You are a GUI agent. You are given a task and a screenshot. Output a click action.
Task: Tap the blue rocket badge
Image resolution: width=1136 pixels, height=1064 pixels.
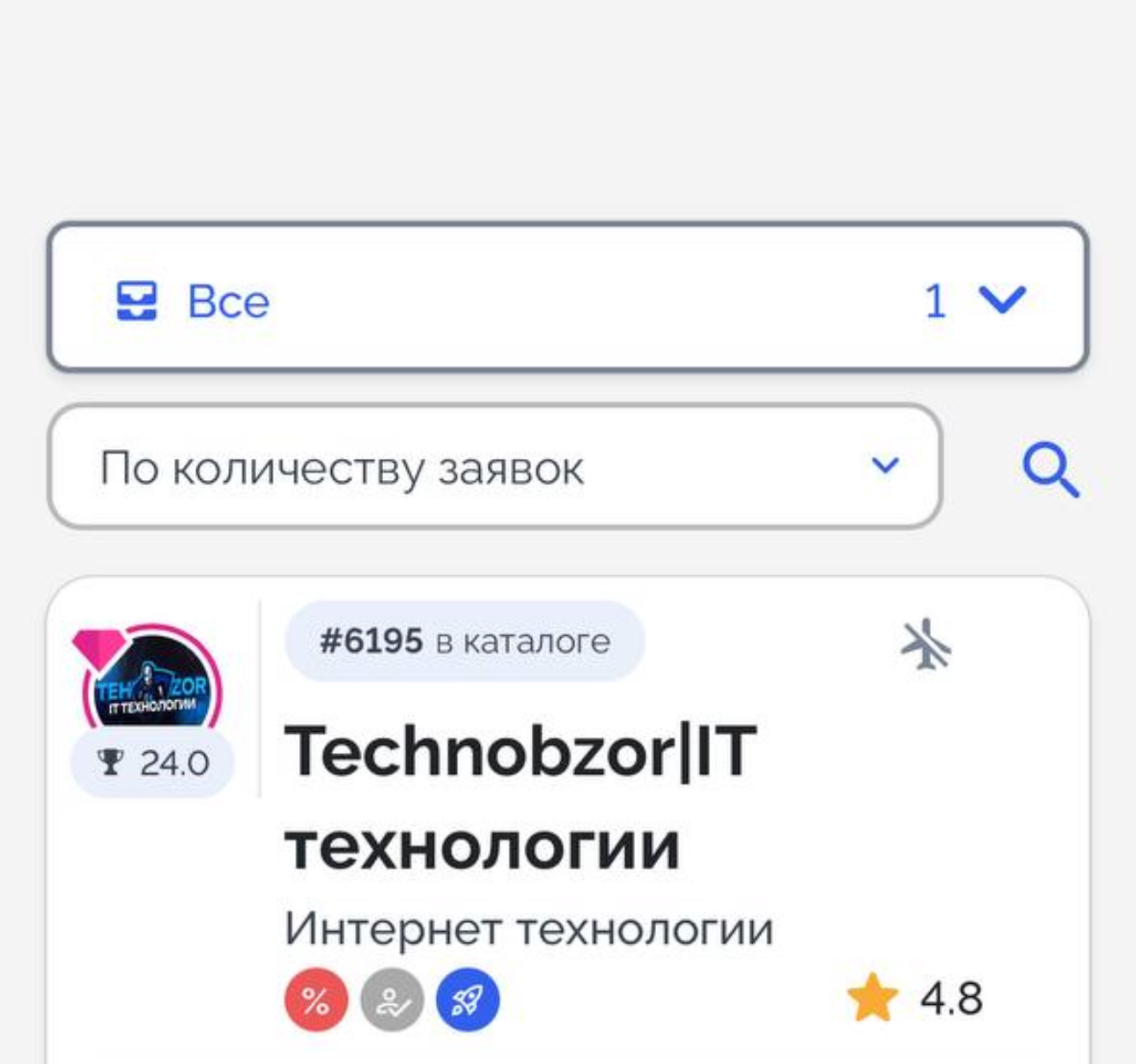click(x=468, y=1001)
